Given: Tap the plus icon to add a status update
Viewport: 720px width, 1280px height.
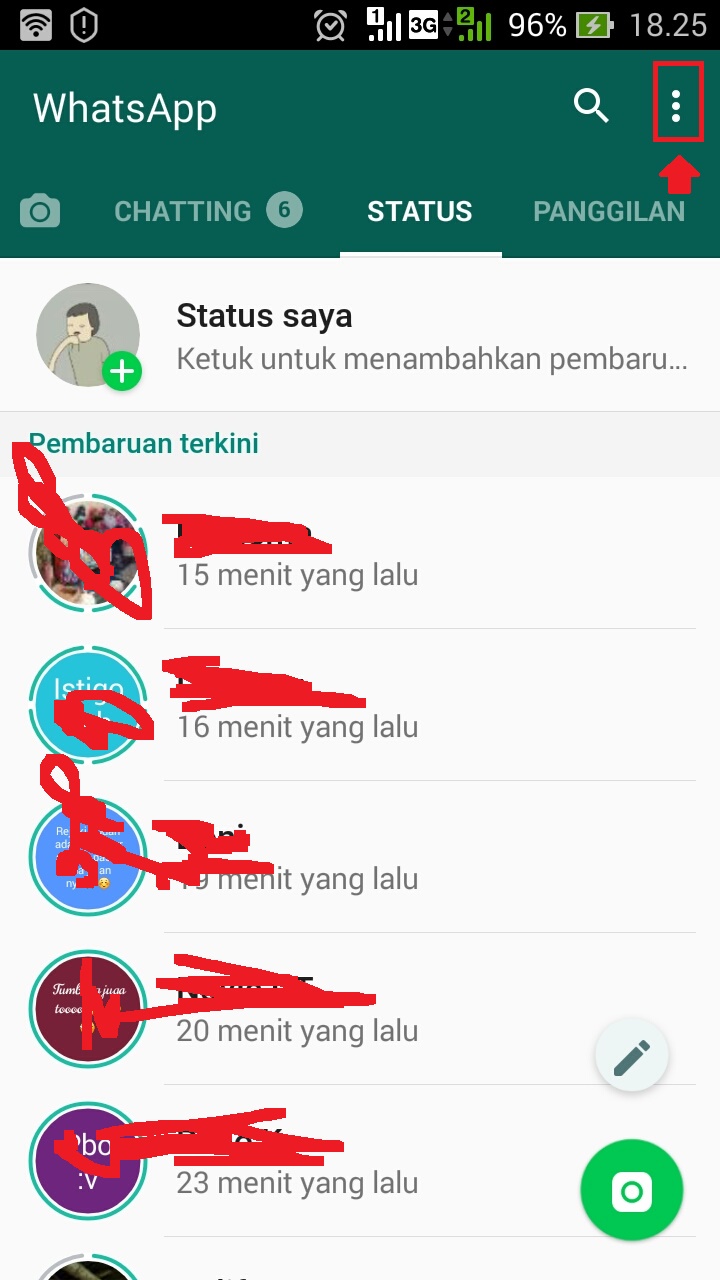Looking at the screenshot, I should tap(121, 371).
